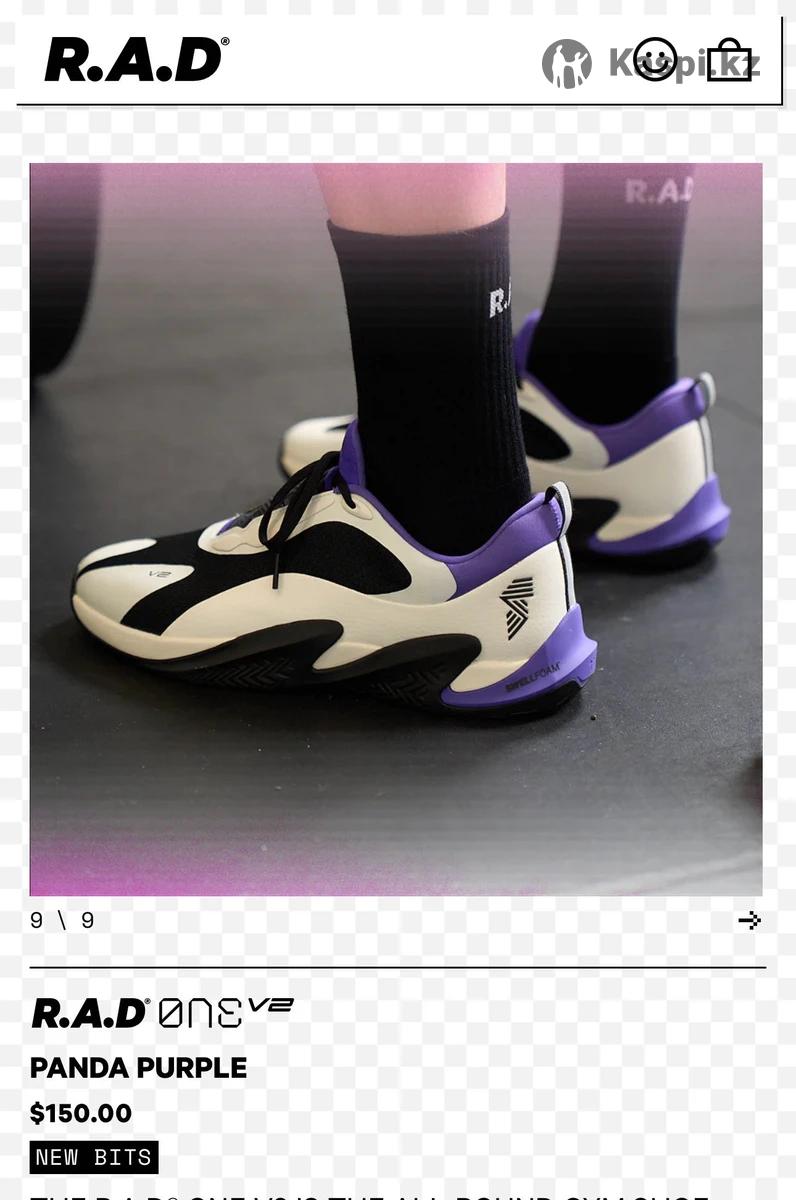This screenshot has width=796, height=1200.
Task: Open the smiley account icon
Action: pos(655,60)
